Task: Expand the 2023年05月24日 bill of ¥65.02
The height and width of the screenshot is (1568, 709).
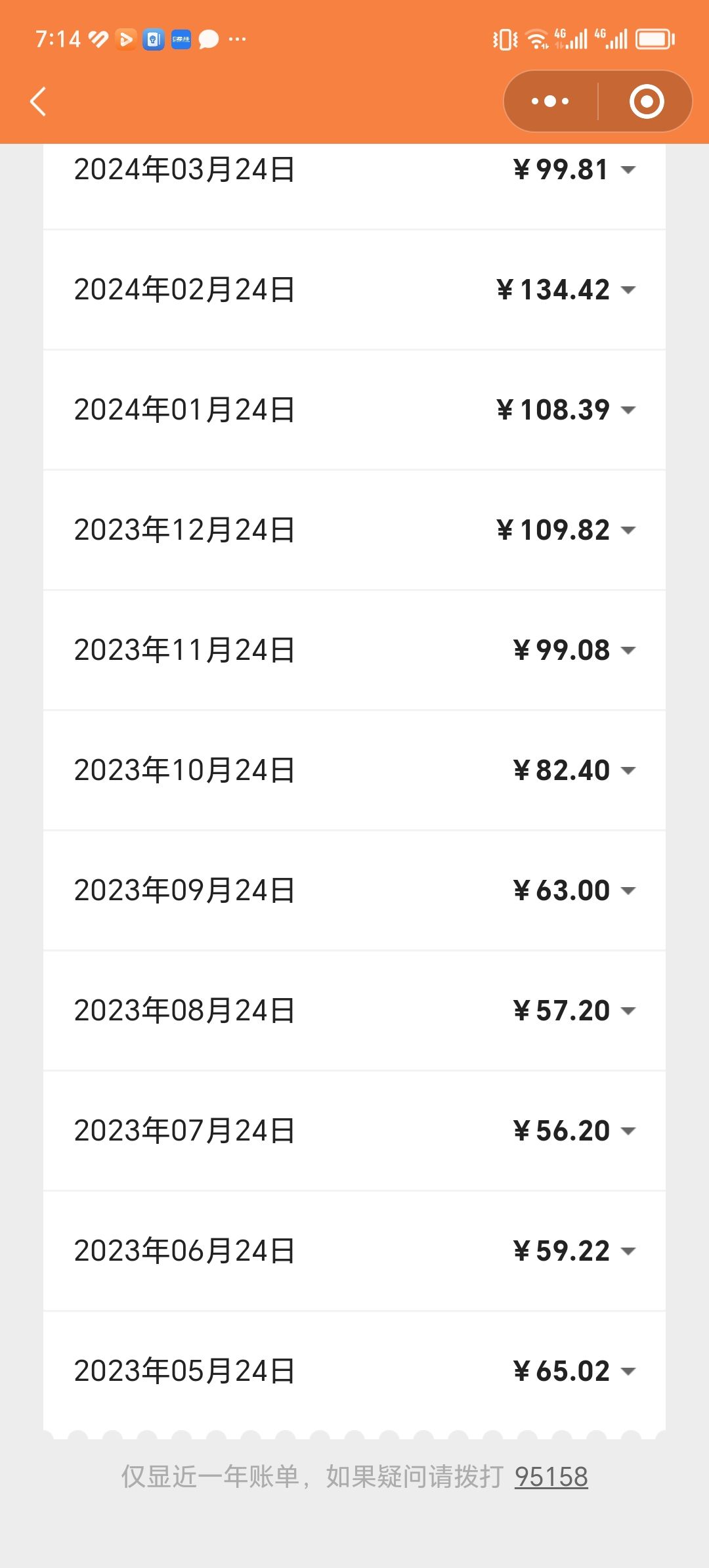Action: click(354, 1371)
